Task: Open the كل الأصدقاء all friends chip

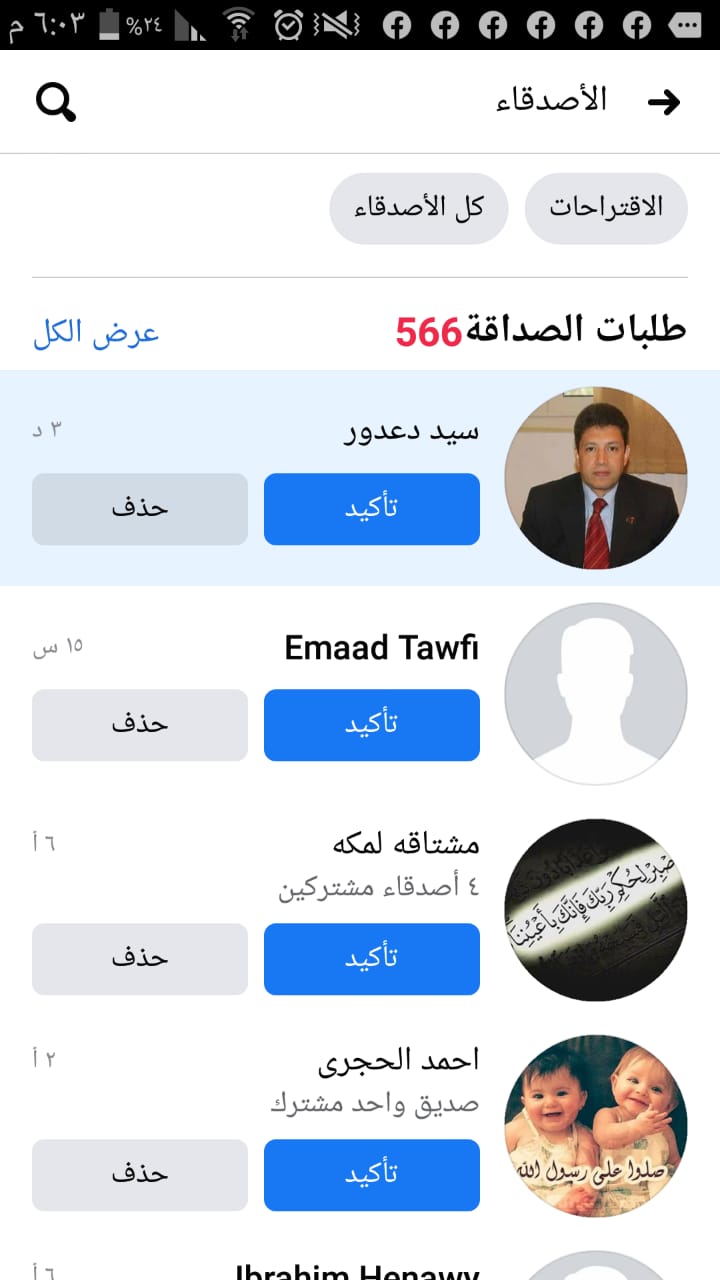Action: coord(419,208)
